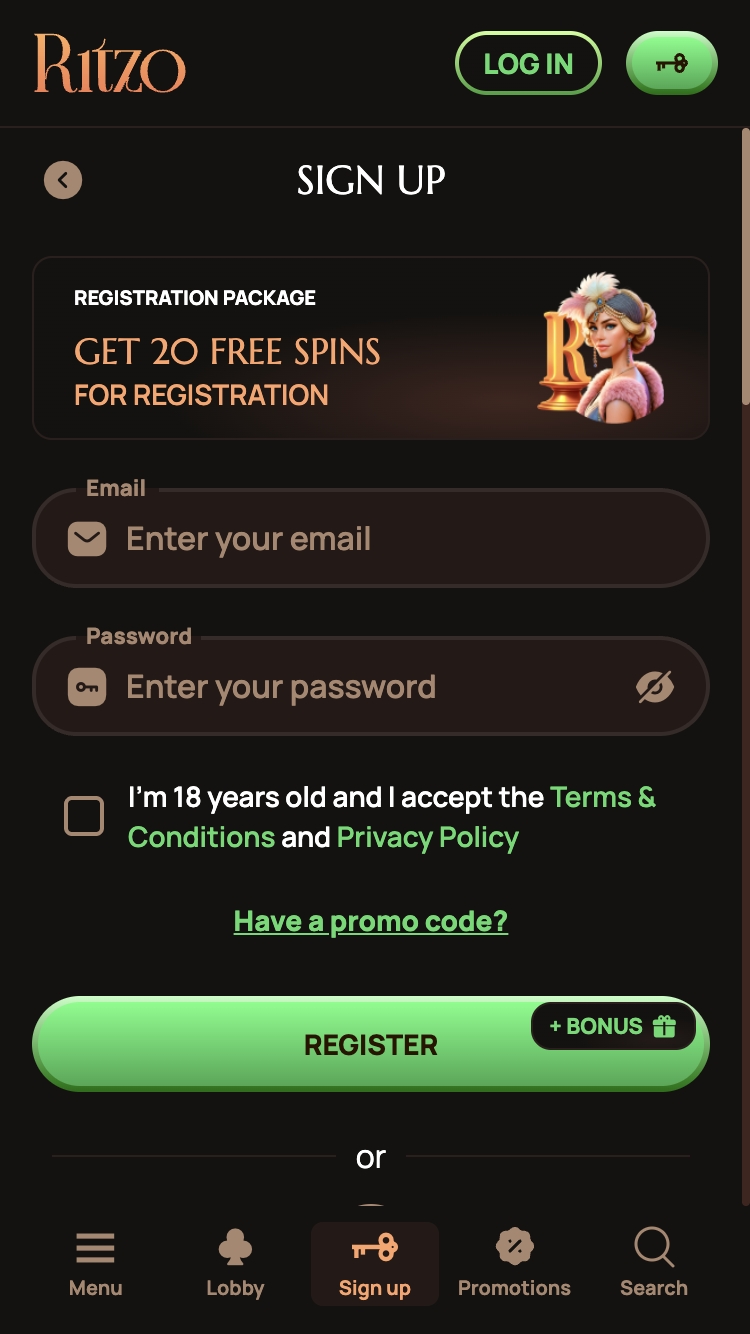The width and height of the screenshot is (750, 1334).
Task: Check the 18 years old agreement box
Action: (84, 816)
